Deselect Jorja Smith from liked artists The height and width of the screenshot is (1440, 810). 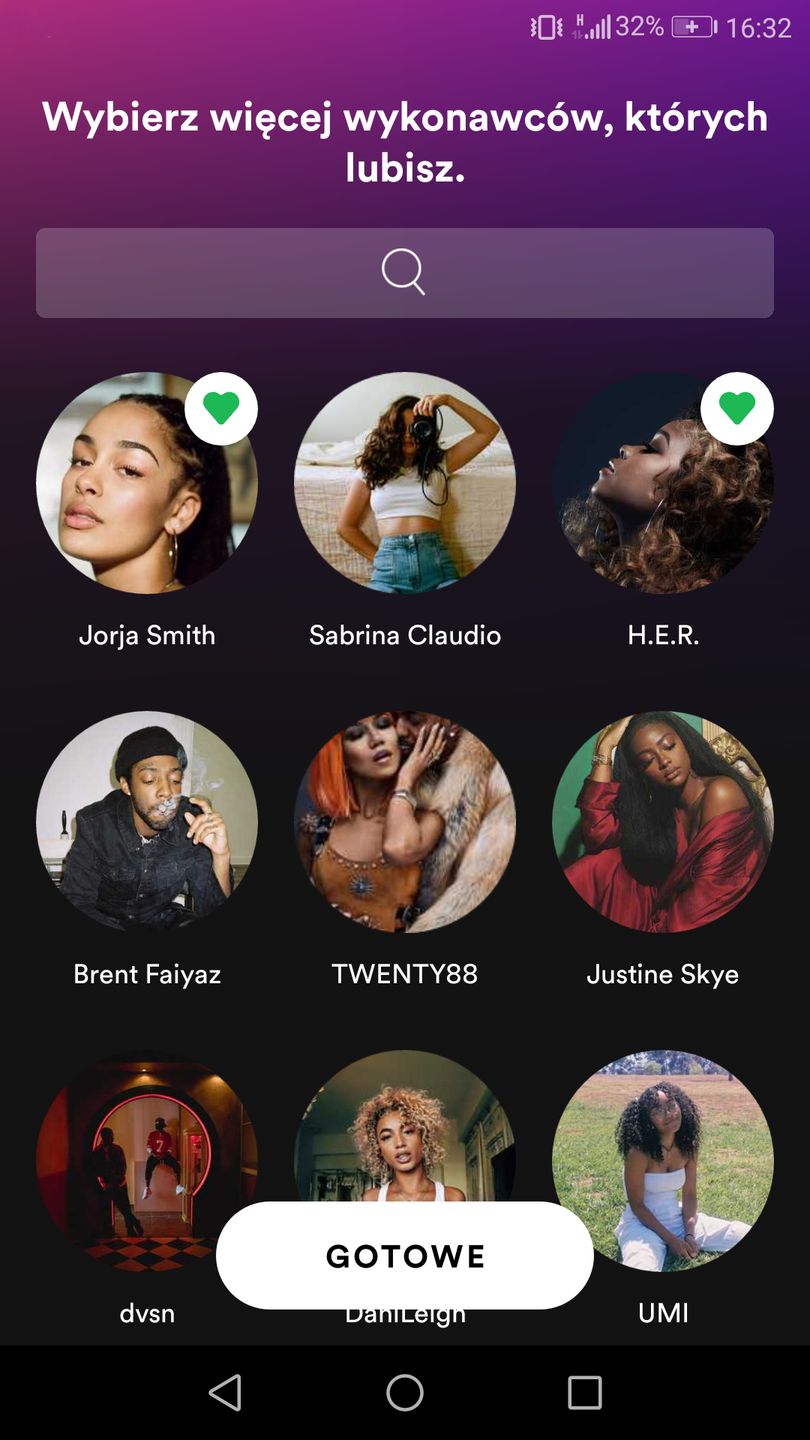tap(146, 483)
